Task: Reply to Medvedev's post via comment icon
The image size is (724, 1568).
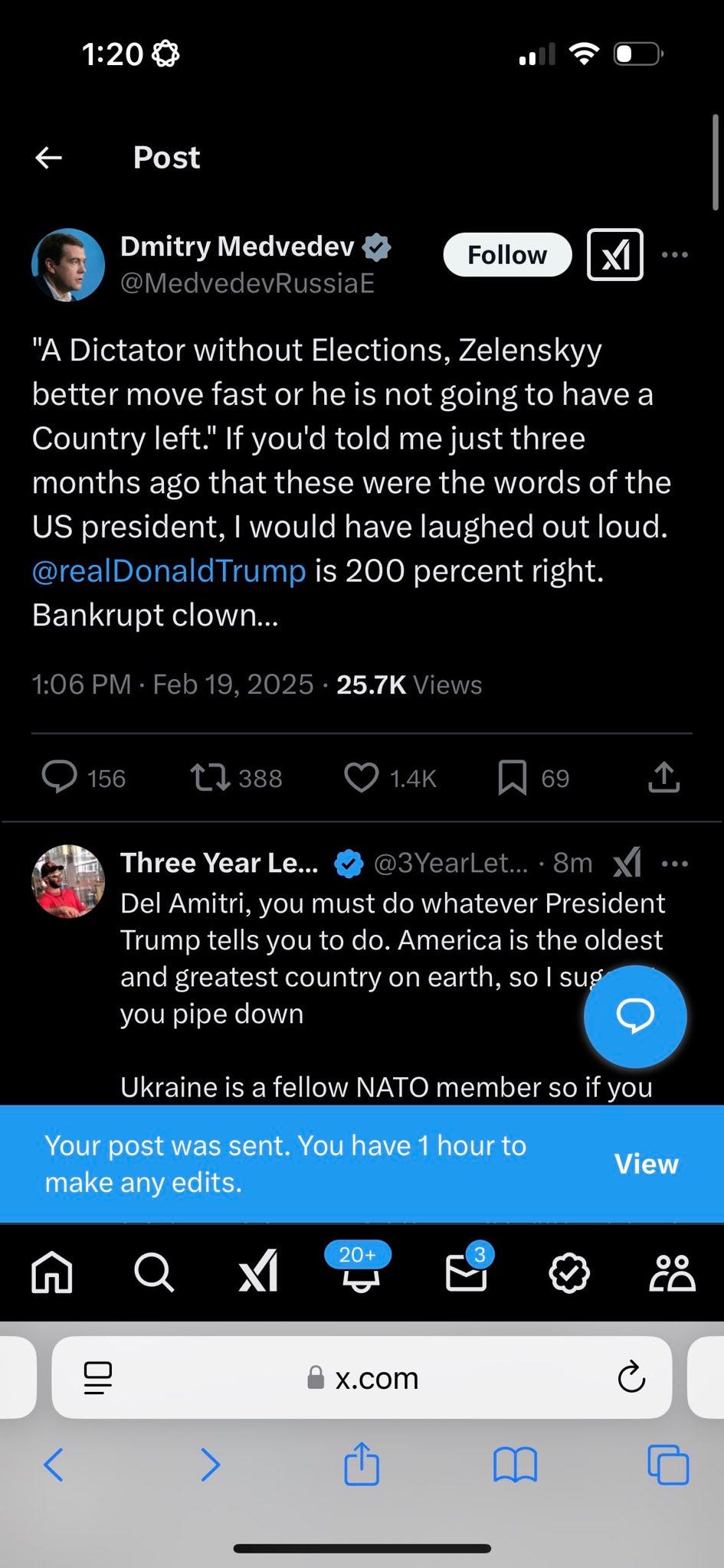Action: [x=59, y=777]
